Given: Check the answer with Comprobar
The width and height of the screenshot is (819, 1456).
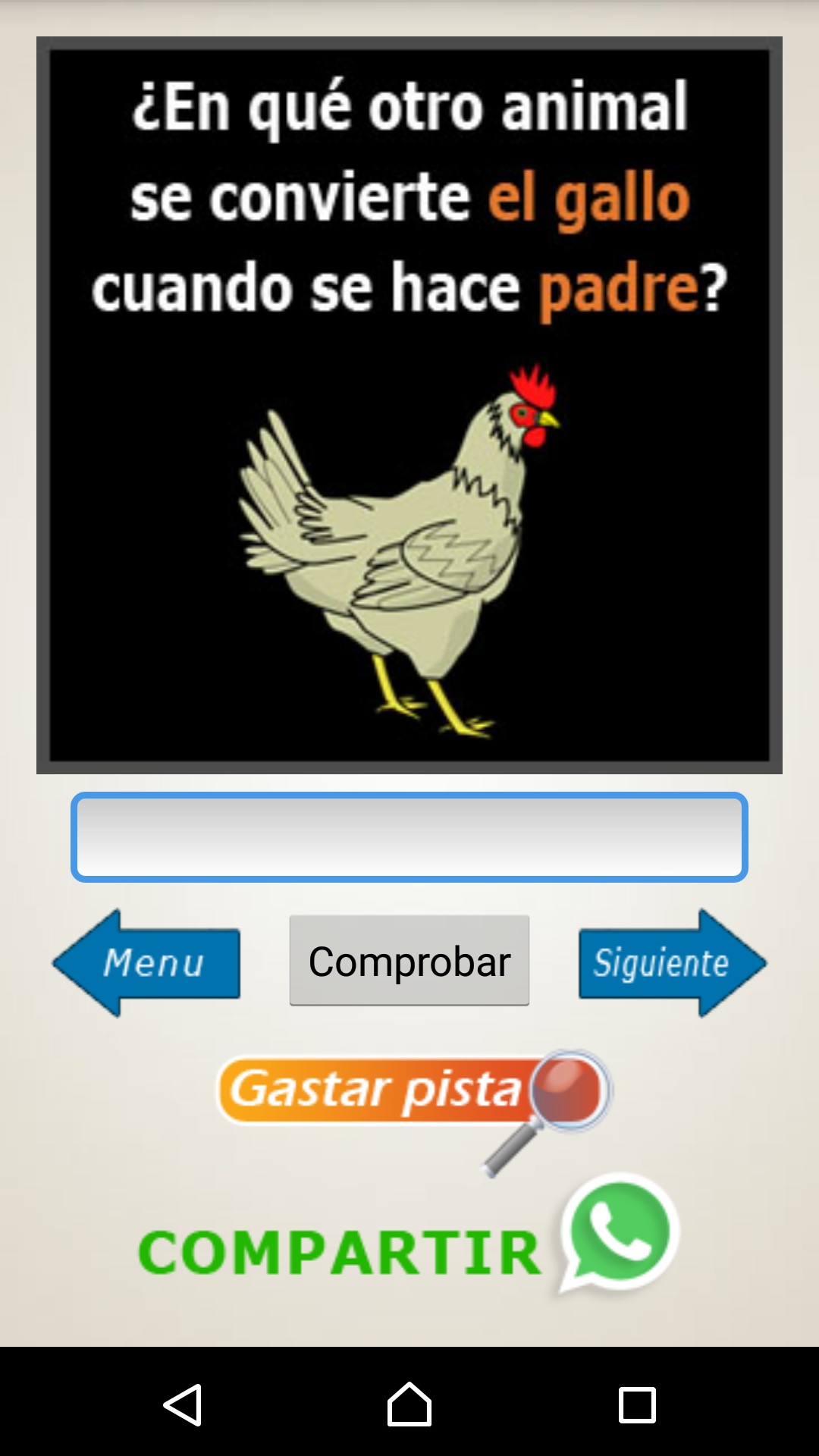Looking at the screenshot, I should pyautogui.click(x=409, y=961).
